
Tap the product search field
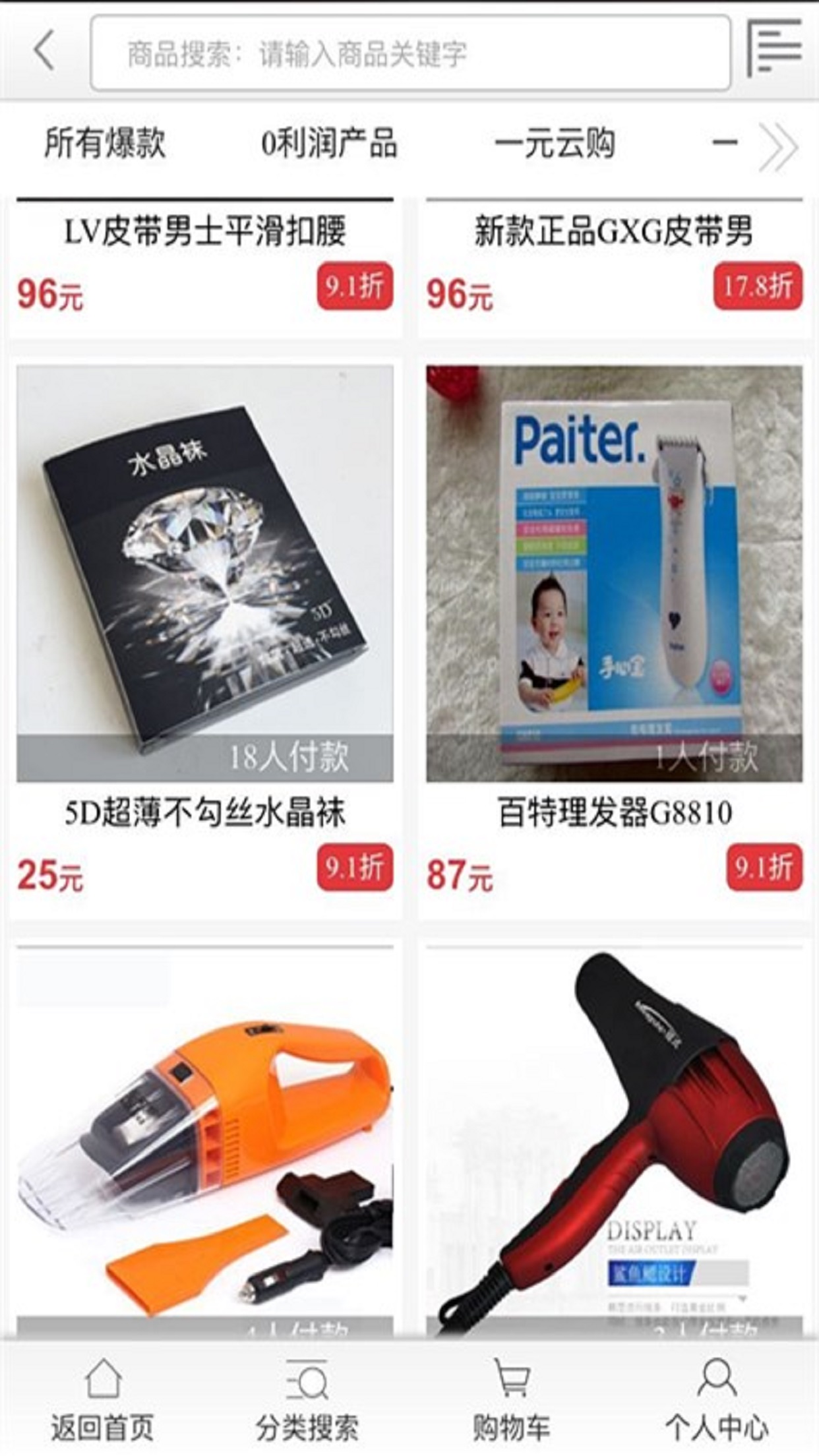tap(410, 53)
